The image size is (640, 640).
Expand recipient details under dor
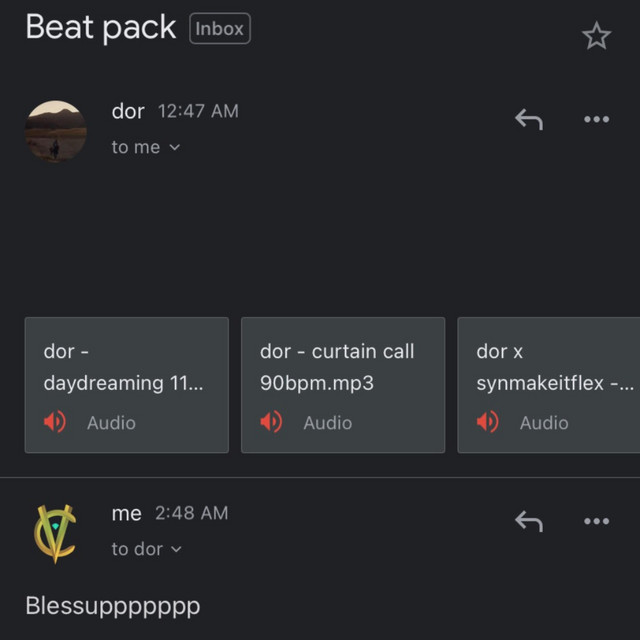tap(146, 147)
